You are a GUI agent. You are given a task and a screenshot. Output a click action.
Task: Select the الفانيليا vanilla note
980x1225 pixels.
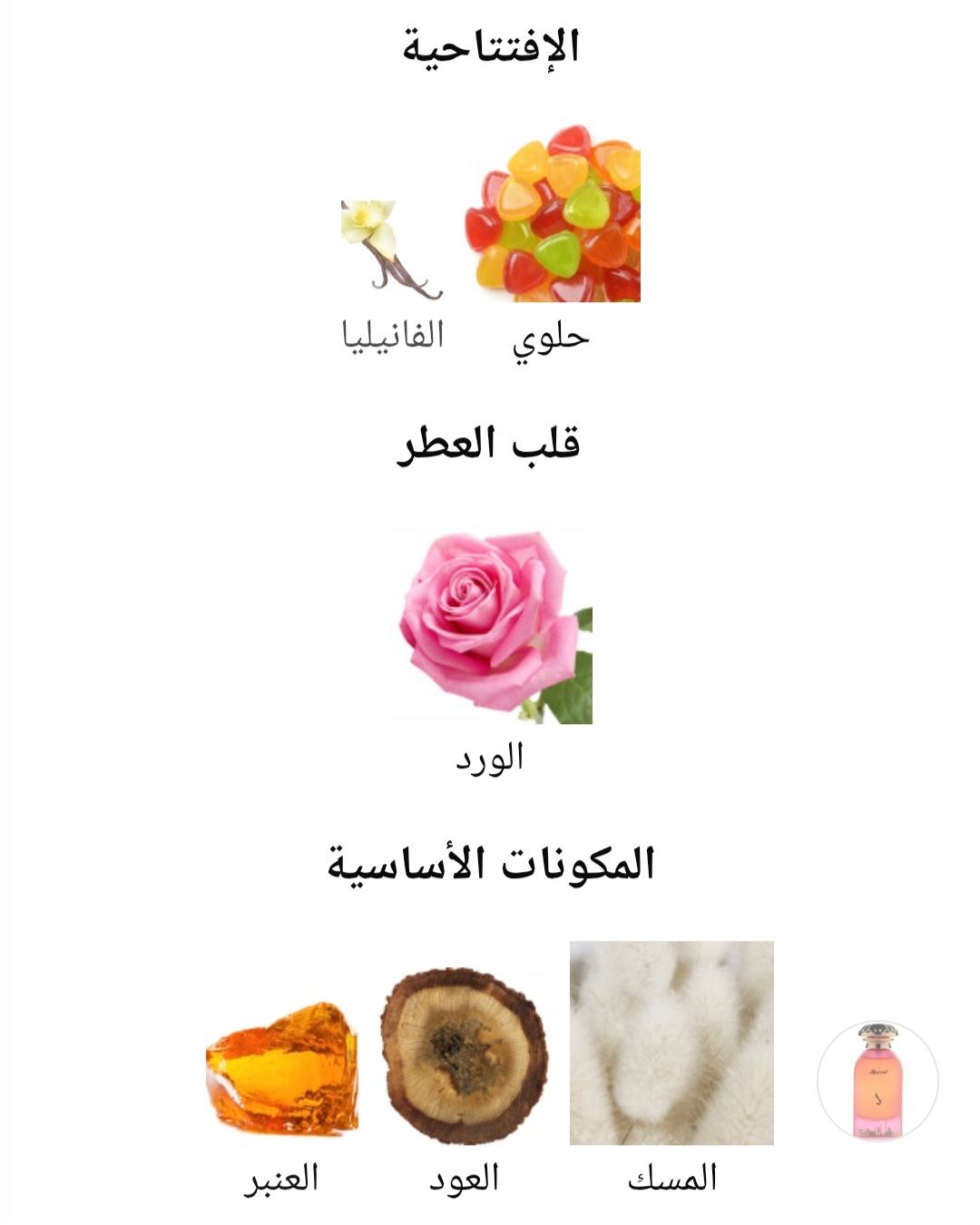click(x=391, y=251)
